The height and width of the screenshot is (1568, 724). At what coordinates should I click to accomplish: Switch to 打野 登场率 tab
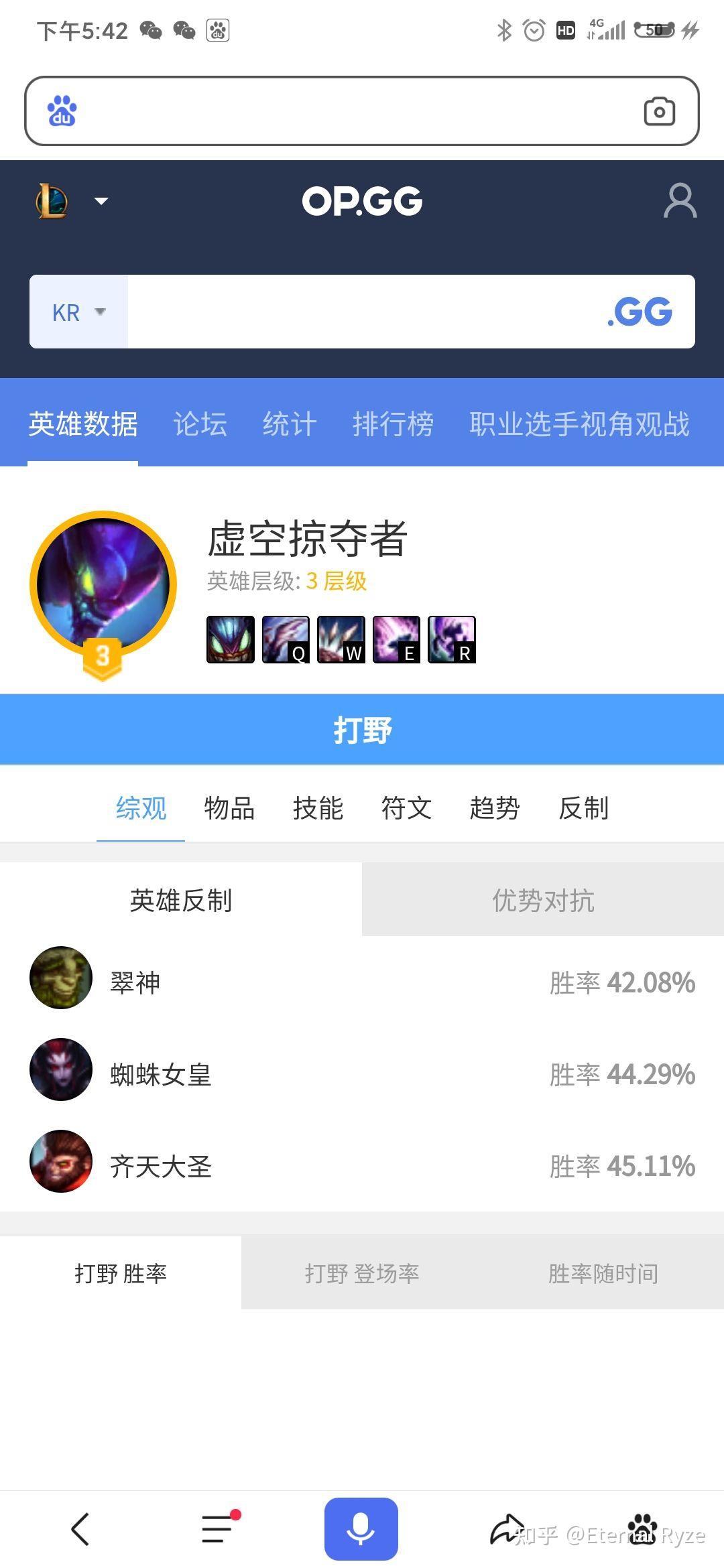(362, 1273)
